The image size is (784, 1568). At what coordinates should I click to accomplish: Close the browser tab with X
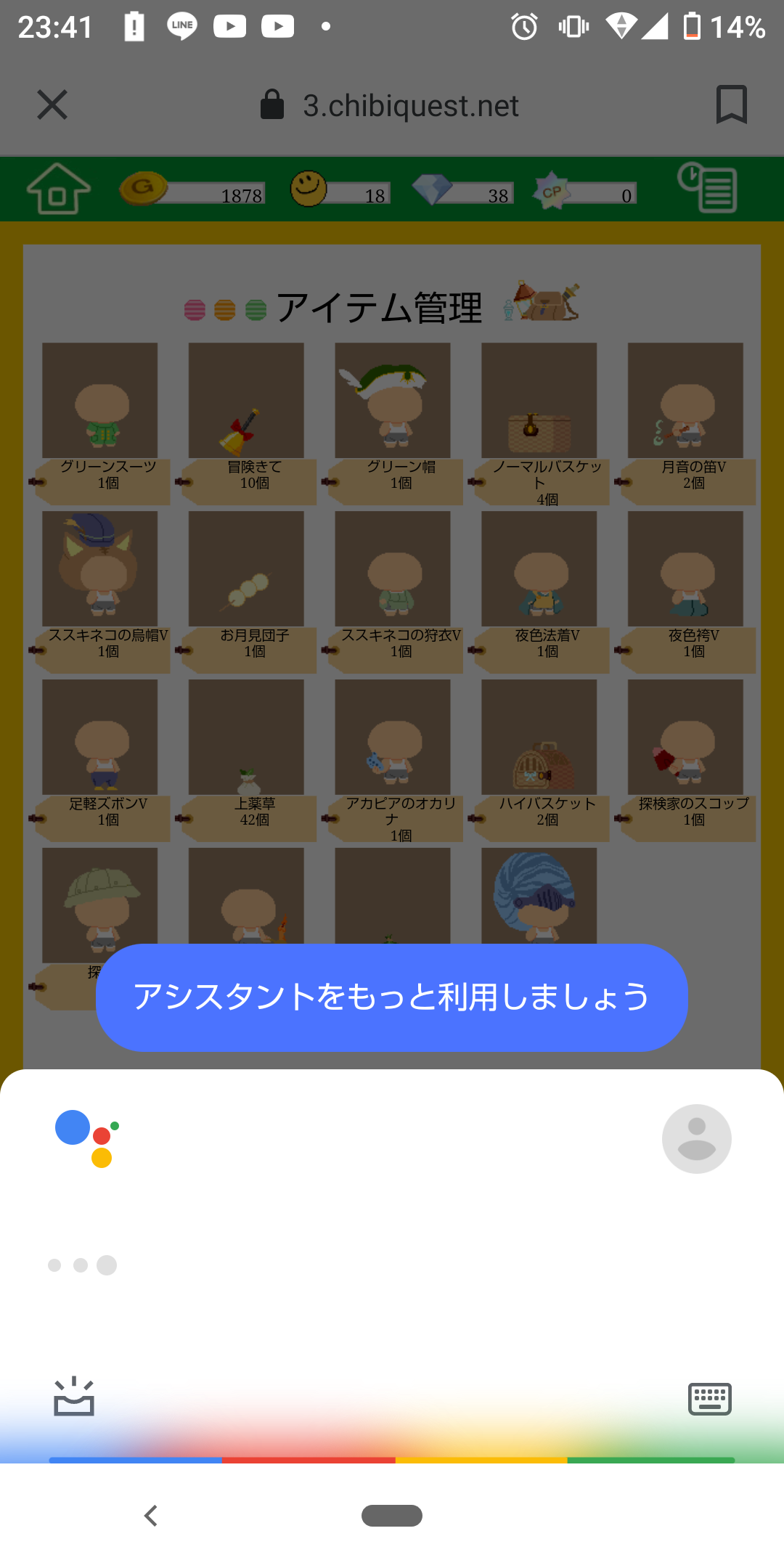click(52, 105)
